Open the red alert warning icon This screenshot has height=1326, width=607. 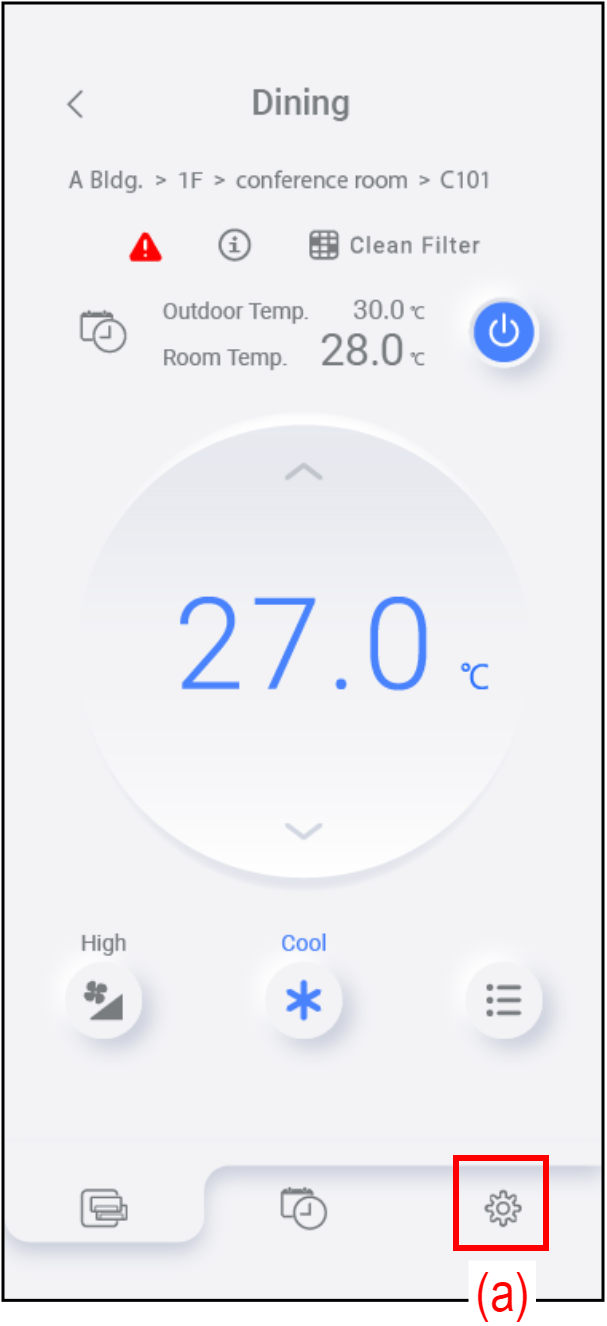146,246
